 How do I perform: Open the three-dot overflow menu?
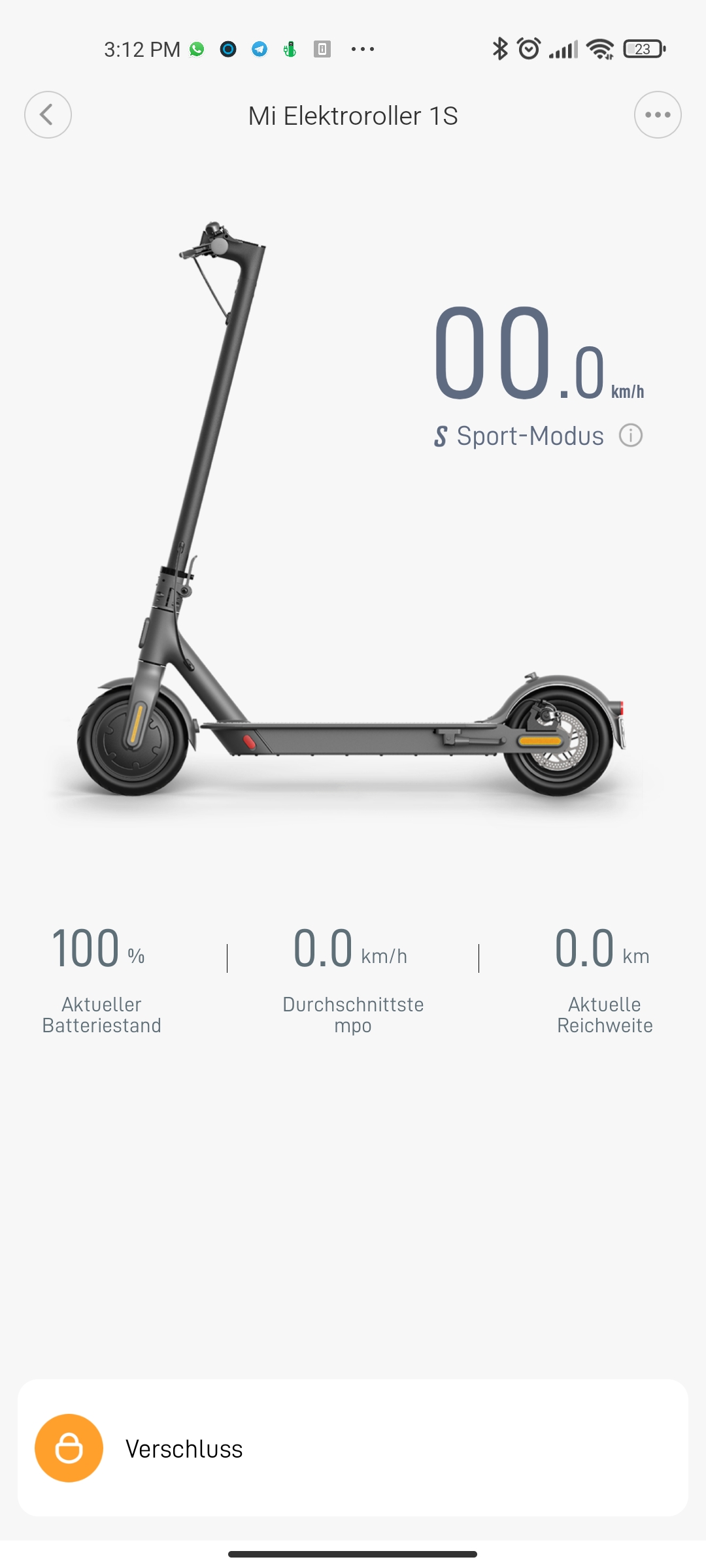tap(658, 115)
